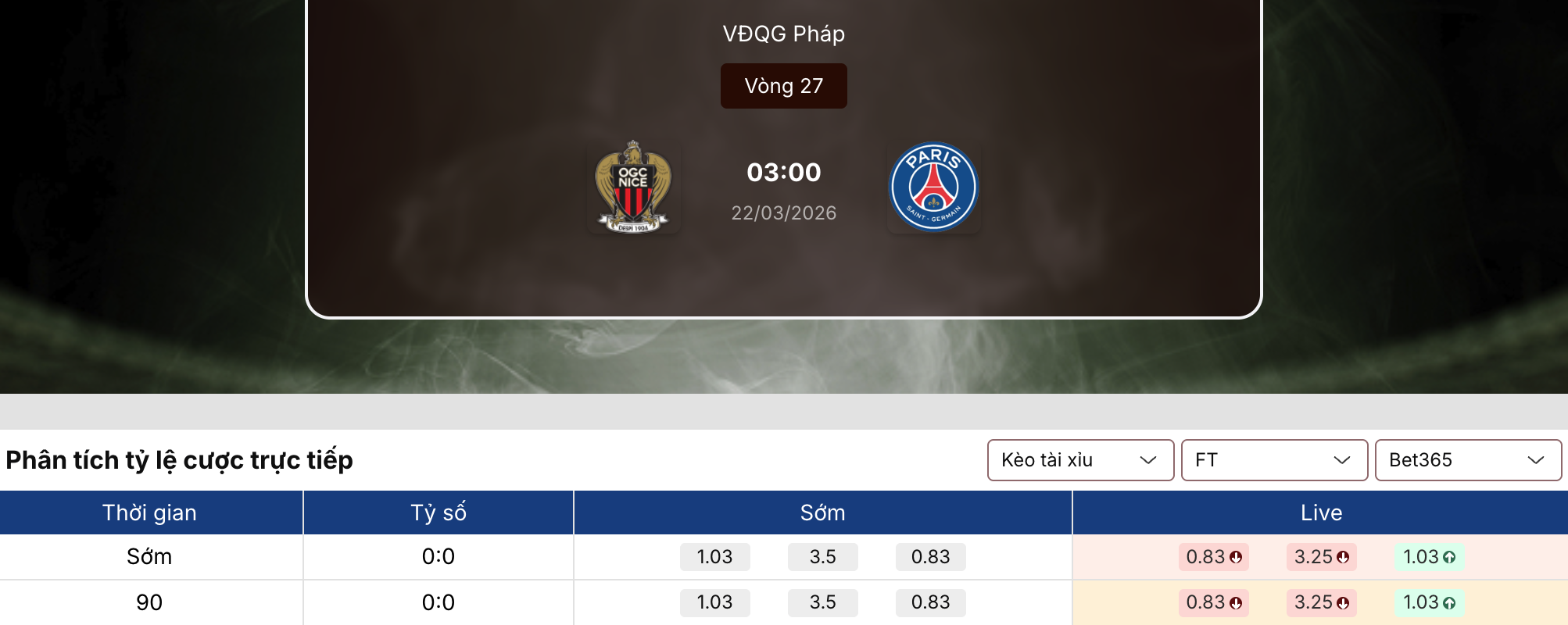This screenshot has width=1568, height=625.
Task: Open the Paris Saint-Germain team logo
Action: coord(933,187)
